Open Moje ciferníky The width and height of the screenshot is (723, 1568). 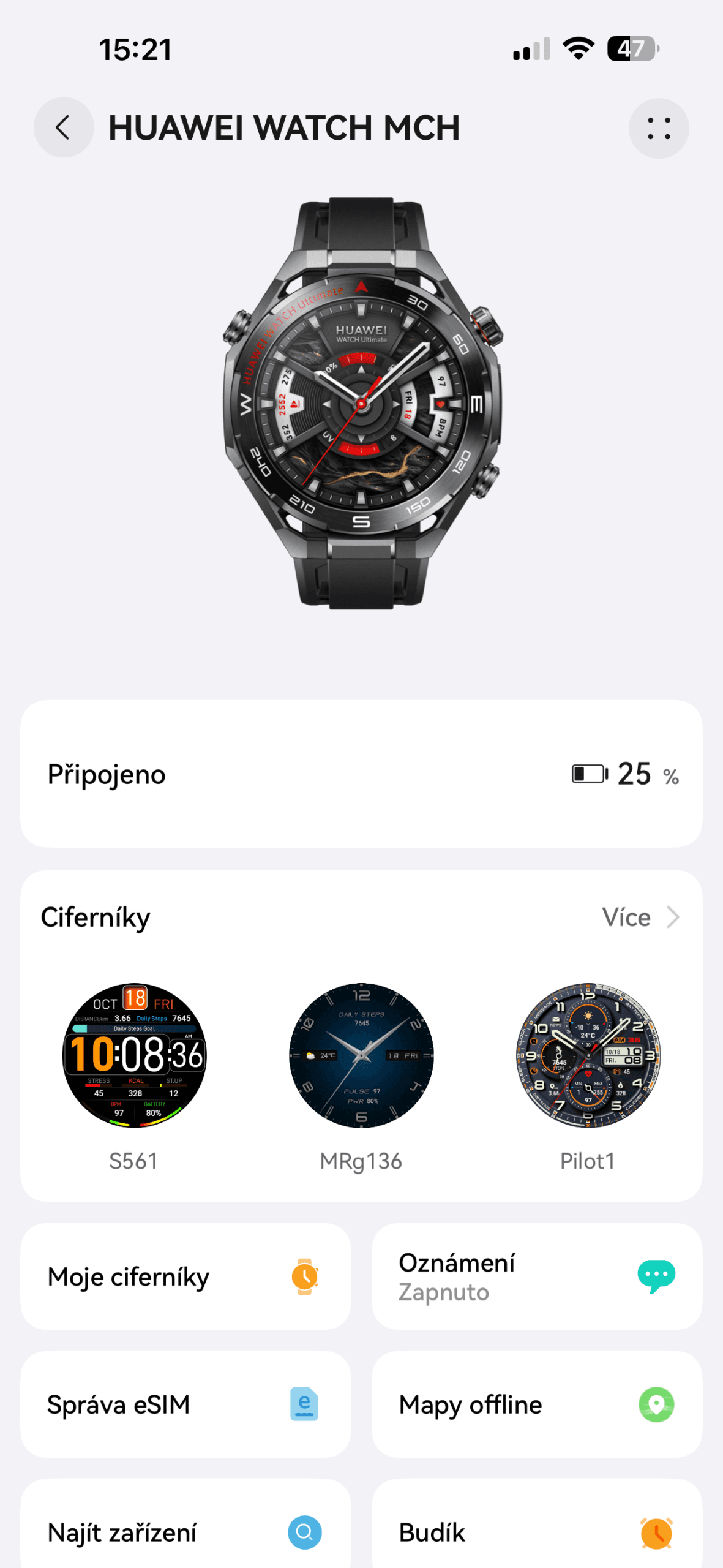point(186,1277)
